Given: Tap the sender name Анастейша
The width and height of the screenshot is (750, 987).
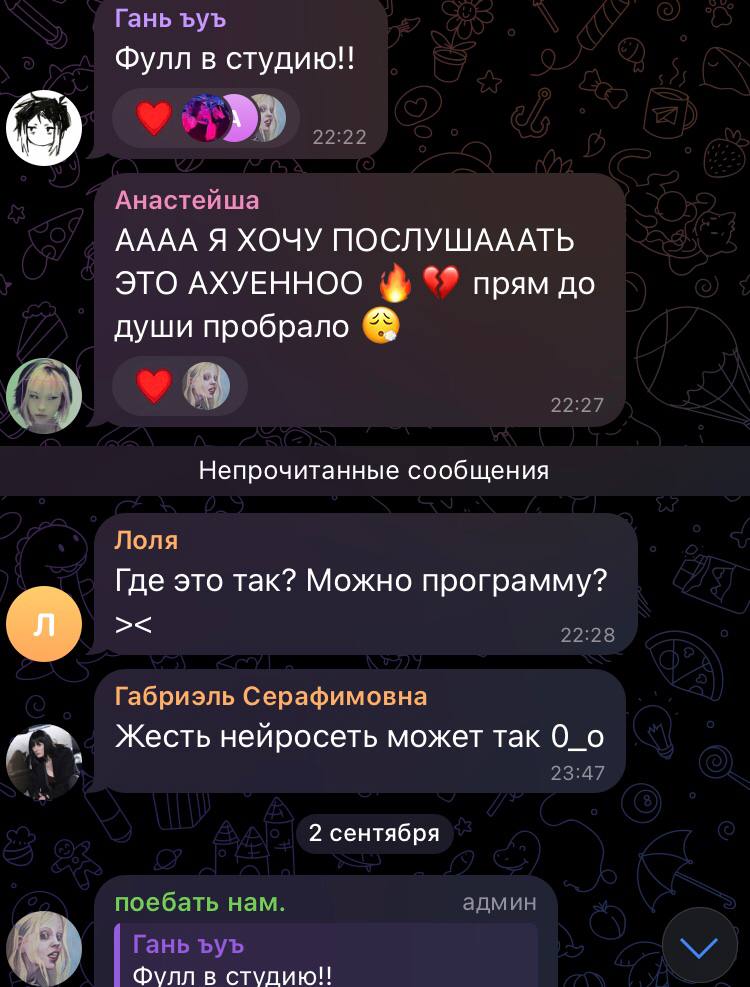Looking at the screenshot, I should tap(187, 200).
